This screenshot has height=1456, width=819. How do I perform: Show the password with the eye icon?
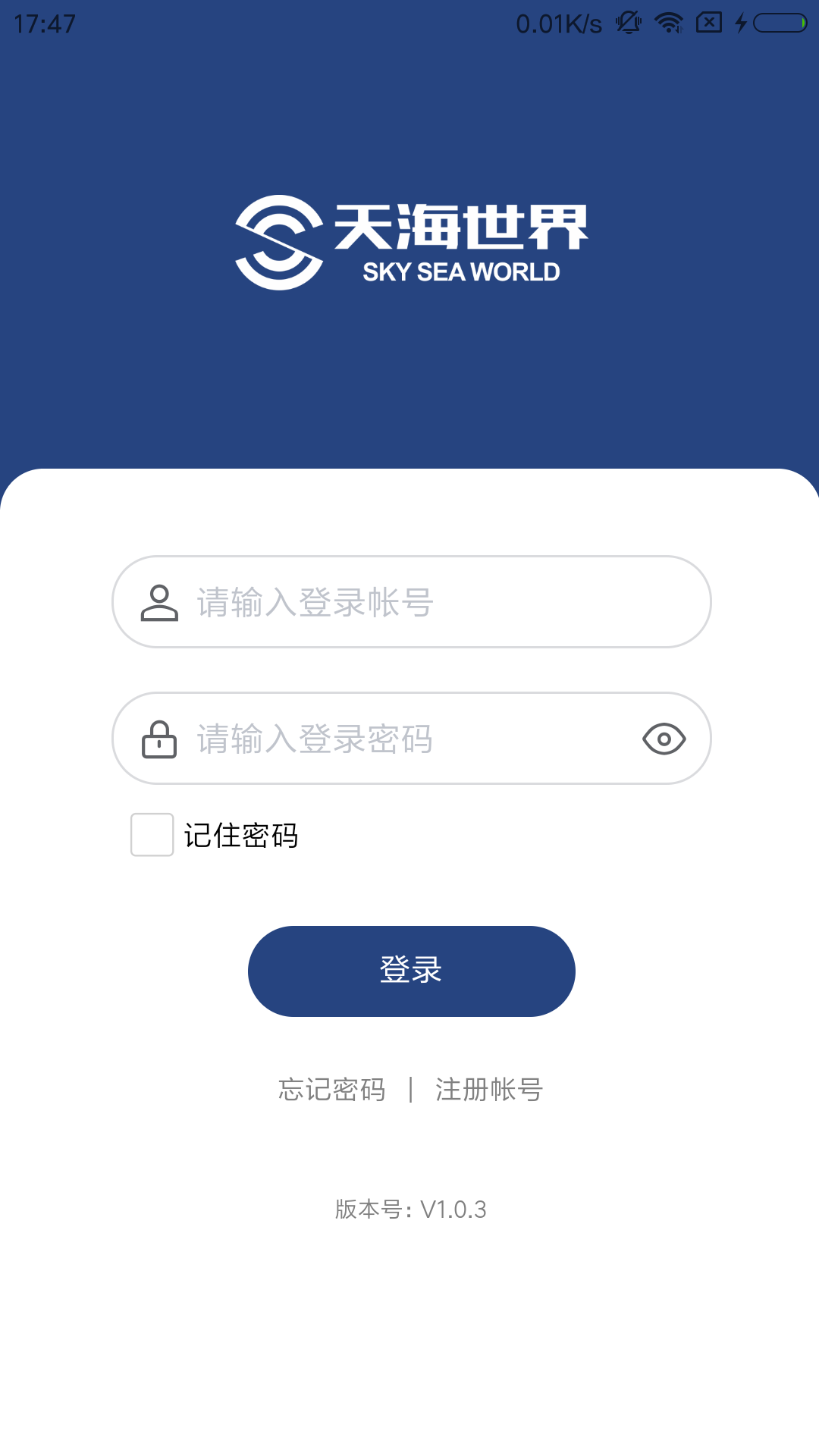click(664, 739)
